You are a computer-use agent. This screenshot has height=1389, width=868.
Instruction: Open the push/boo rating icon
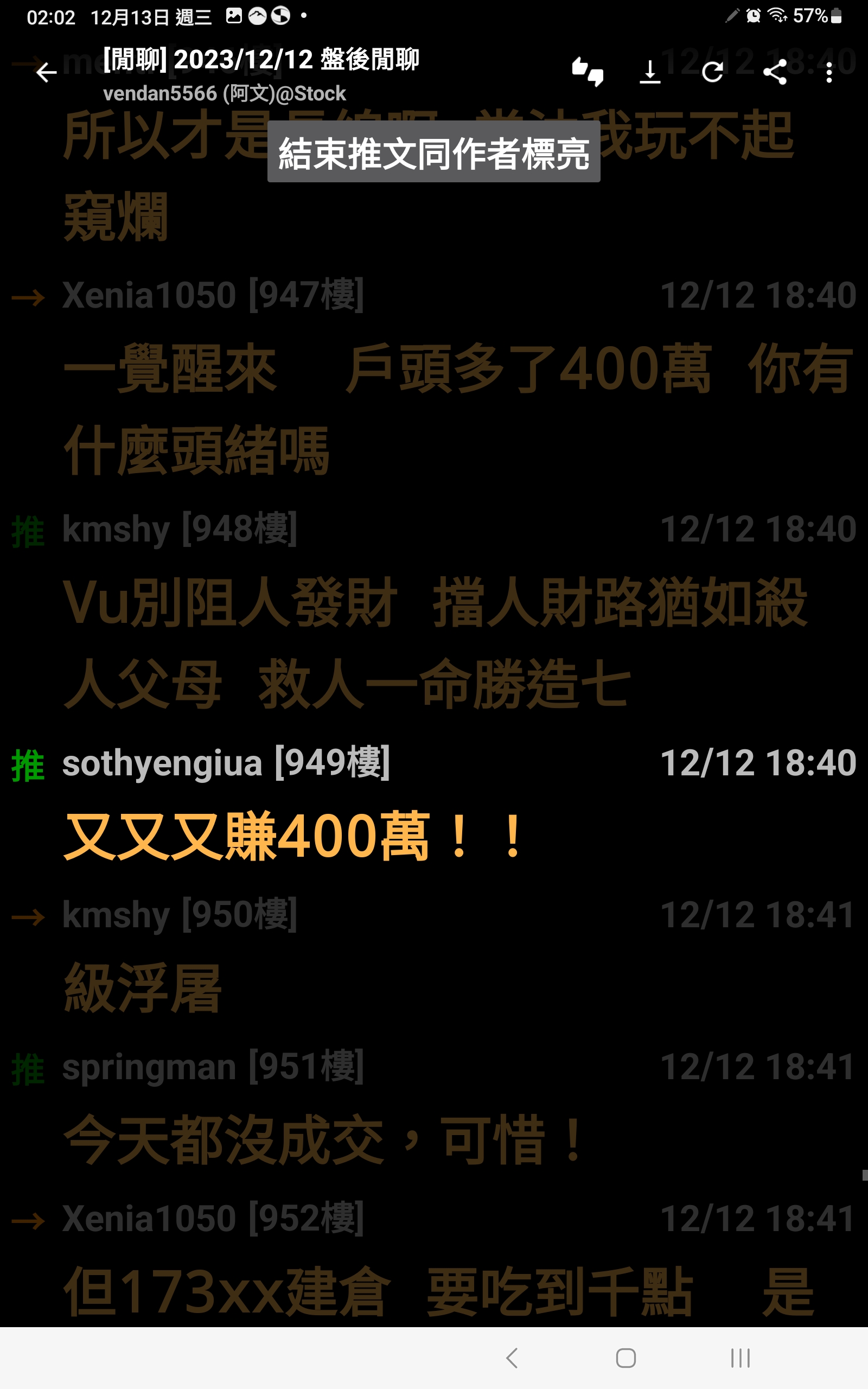tap(588, 72)
